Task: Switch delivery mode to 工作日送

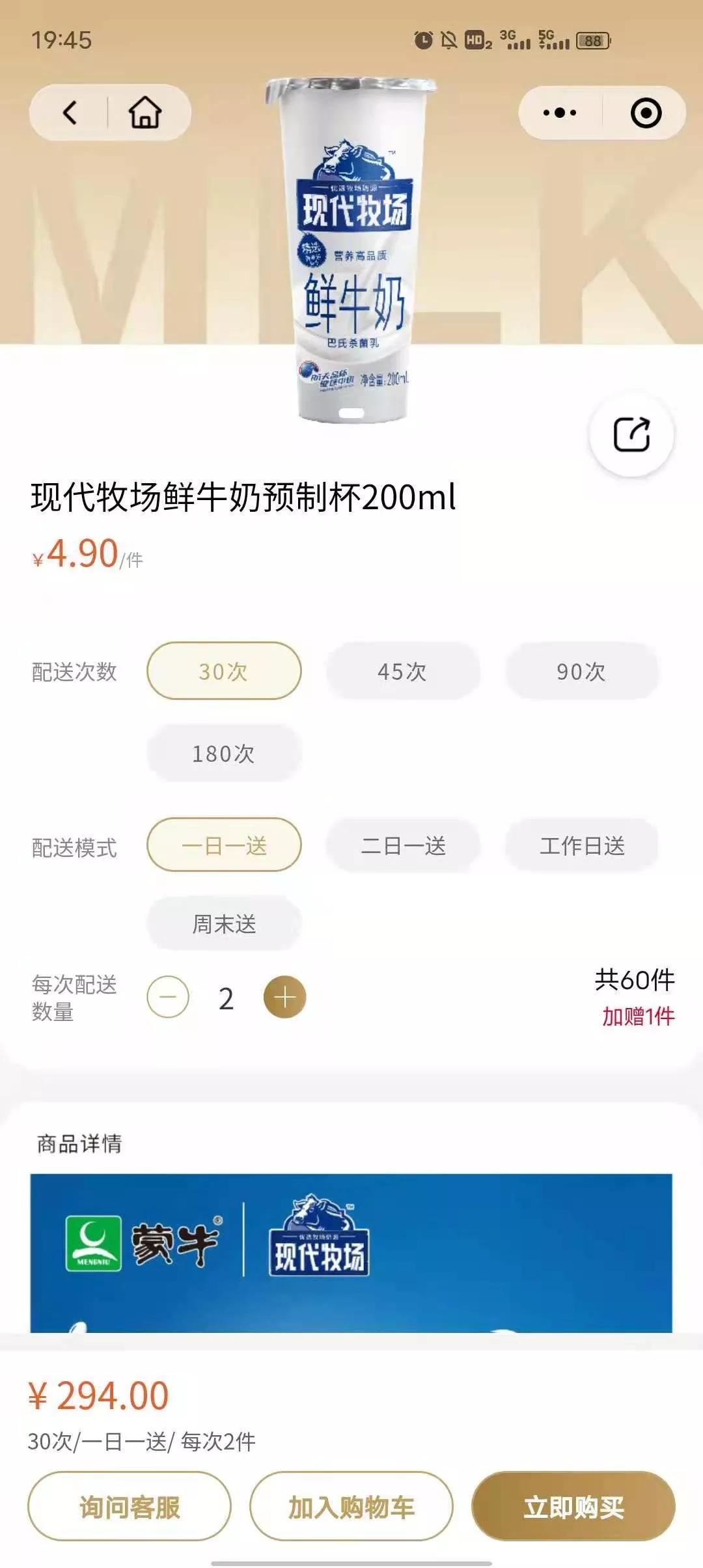Action: click(x=581, y=845)
